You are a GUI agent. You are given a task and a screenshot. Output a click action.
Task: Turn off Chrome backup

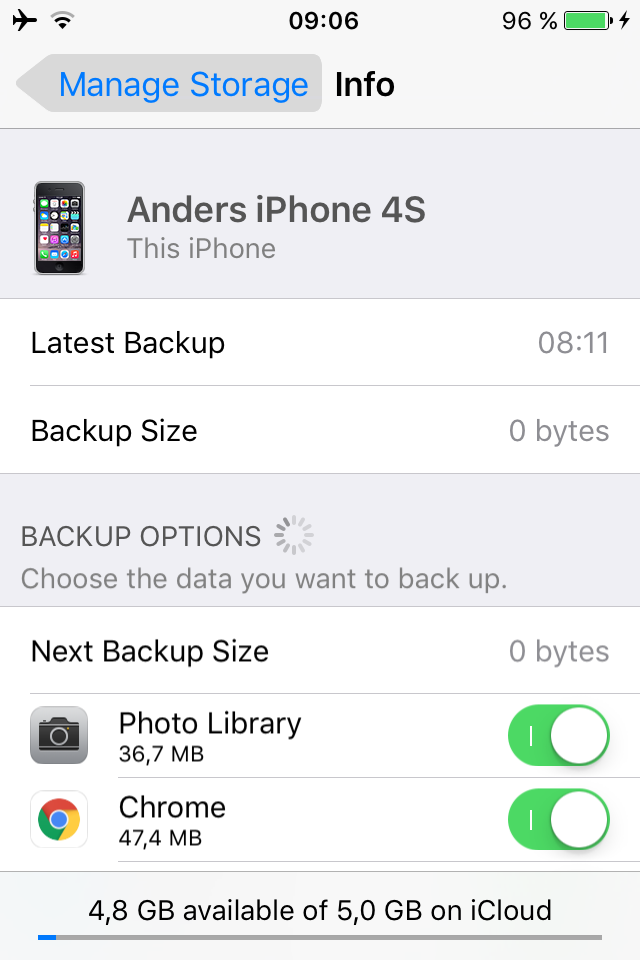(x=559, y=819)
